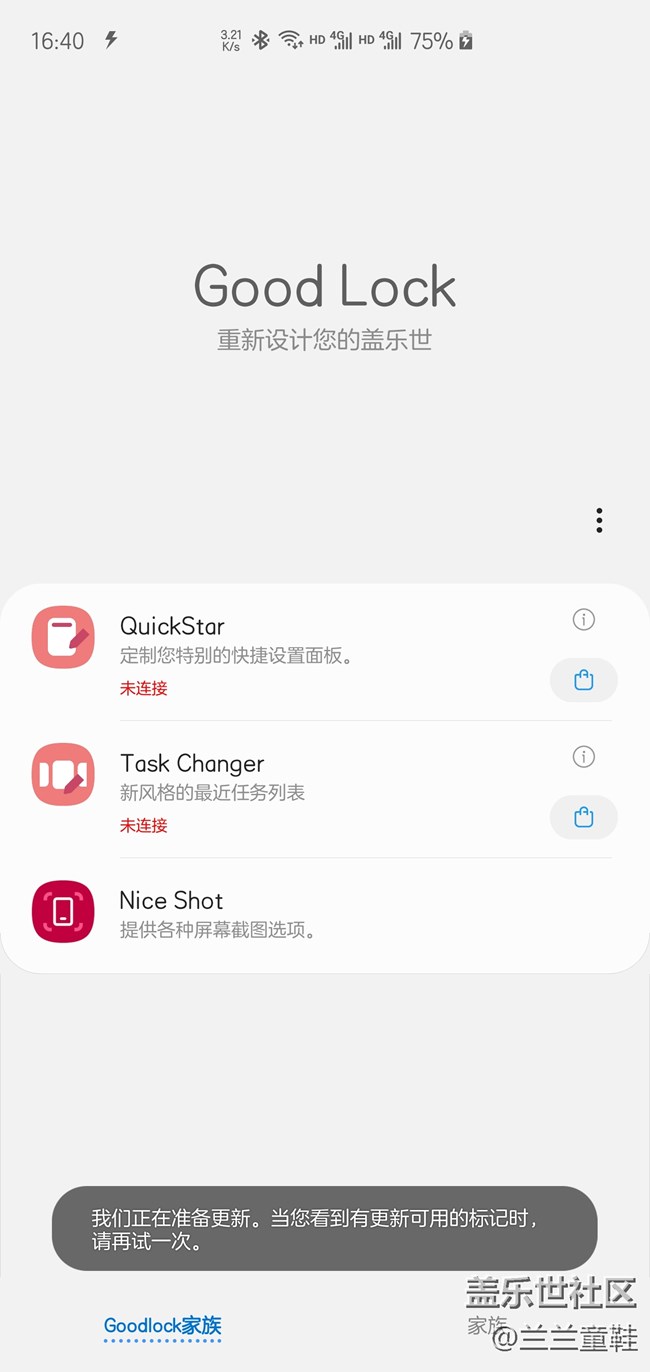The height and width of the screenshot is (1372, 650).
Task: Switch to the Goodlock家族 tab
Action: (x=162, y=1327)
